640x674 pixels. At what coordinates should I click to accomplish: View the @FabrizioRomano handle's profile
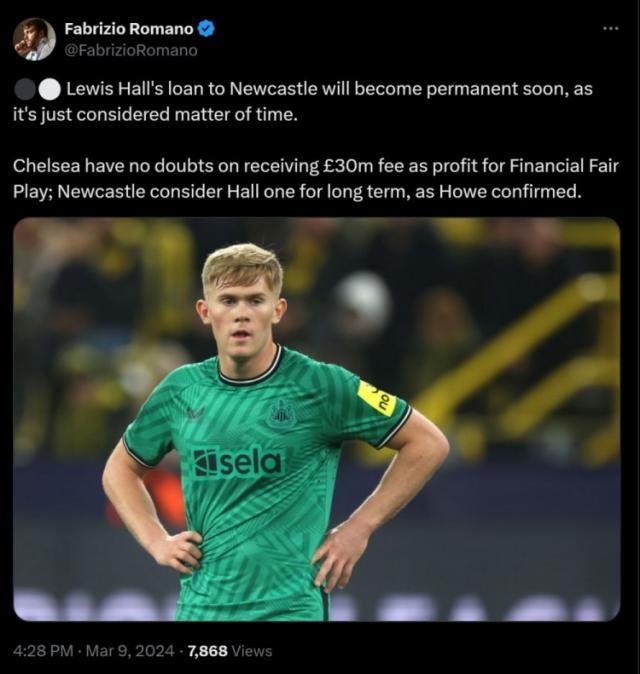click(131, 50)
